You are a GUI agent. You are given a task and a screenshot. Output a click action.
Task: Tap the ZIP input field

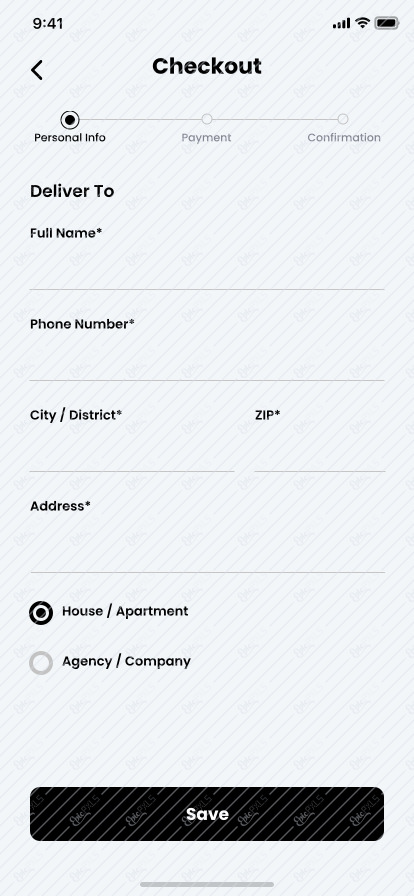[320, 449]
